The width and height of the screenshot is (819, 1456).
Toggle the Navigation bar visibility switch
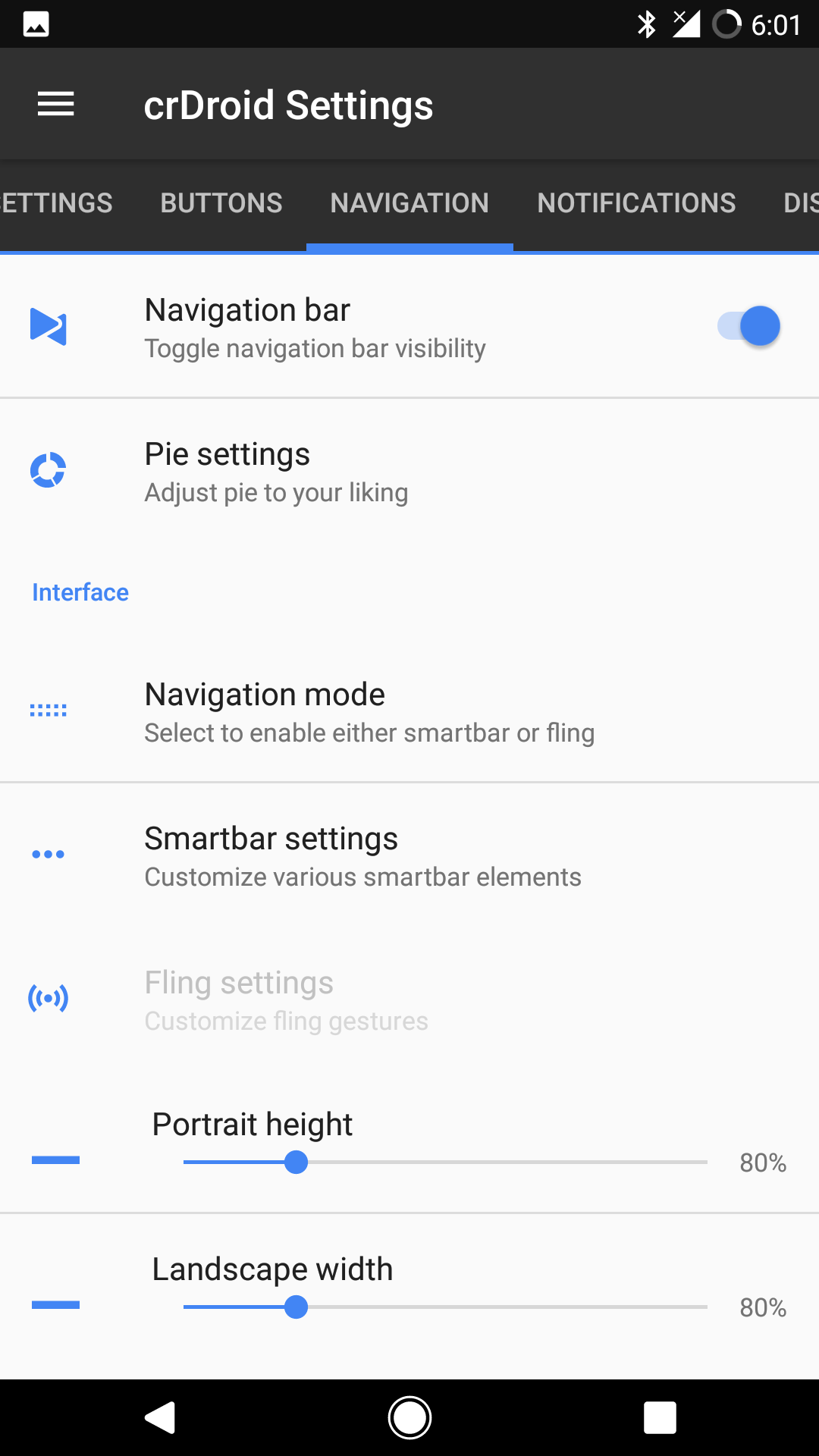(x=748, y=327)
